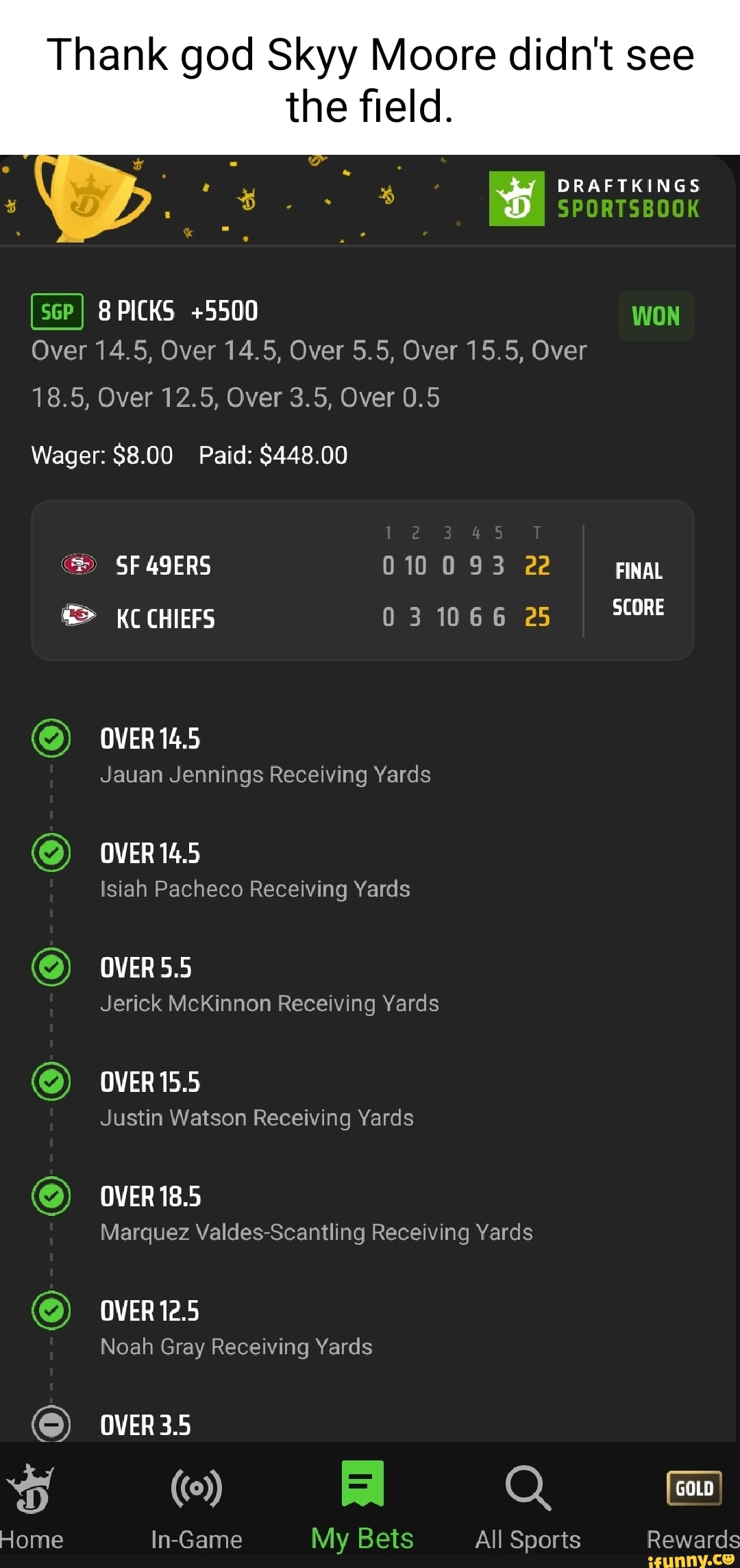Open the Rewards tab
This screenshot has height=1568, width=740.
click(693, 1538)
